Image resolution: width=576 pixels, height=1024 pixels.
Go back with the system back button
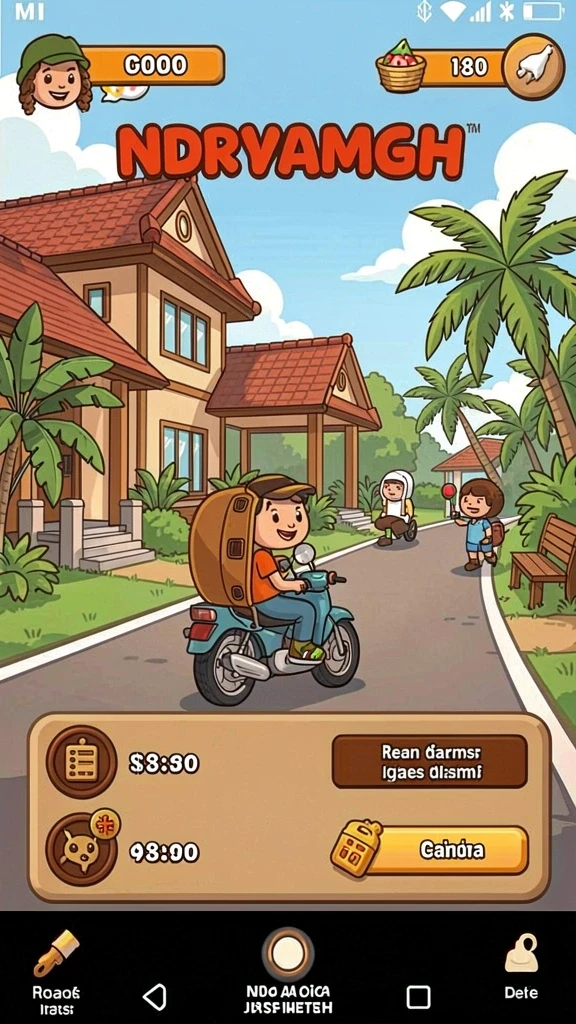pos(155,997)
